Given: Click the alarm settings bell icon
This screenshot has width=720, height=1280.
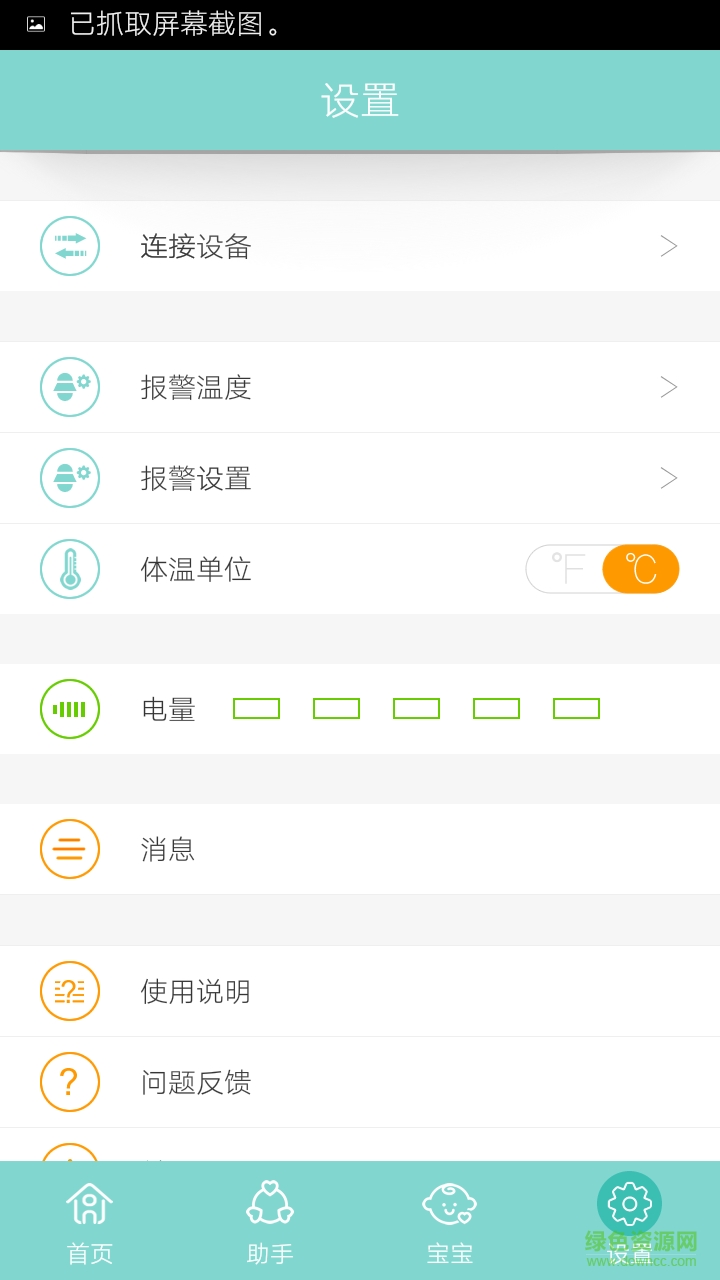Looking at the screenshot, I should [69, 478].
